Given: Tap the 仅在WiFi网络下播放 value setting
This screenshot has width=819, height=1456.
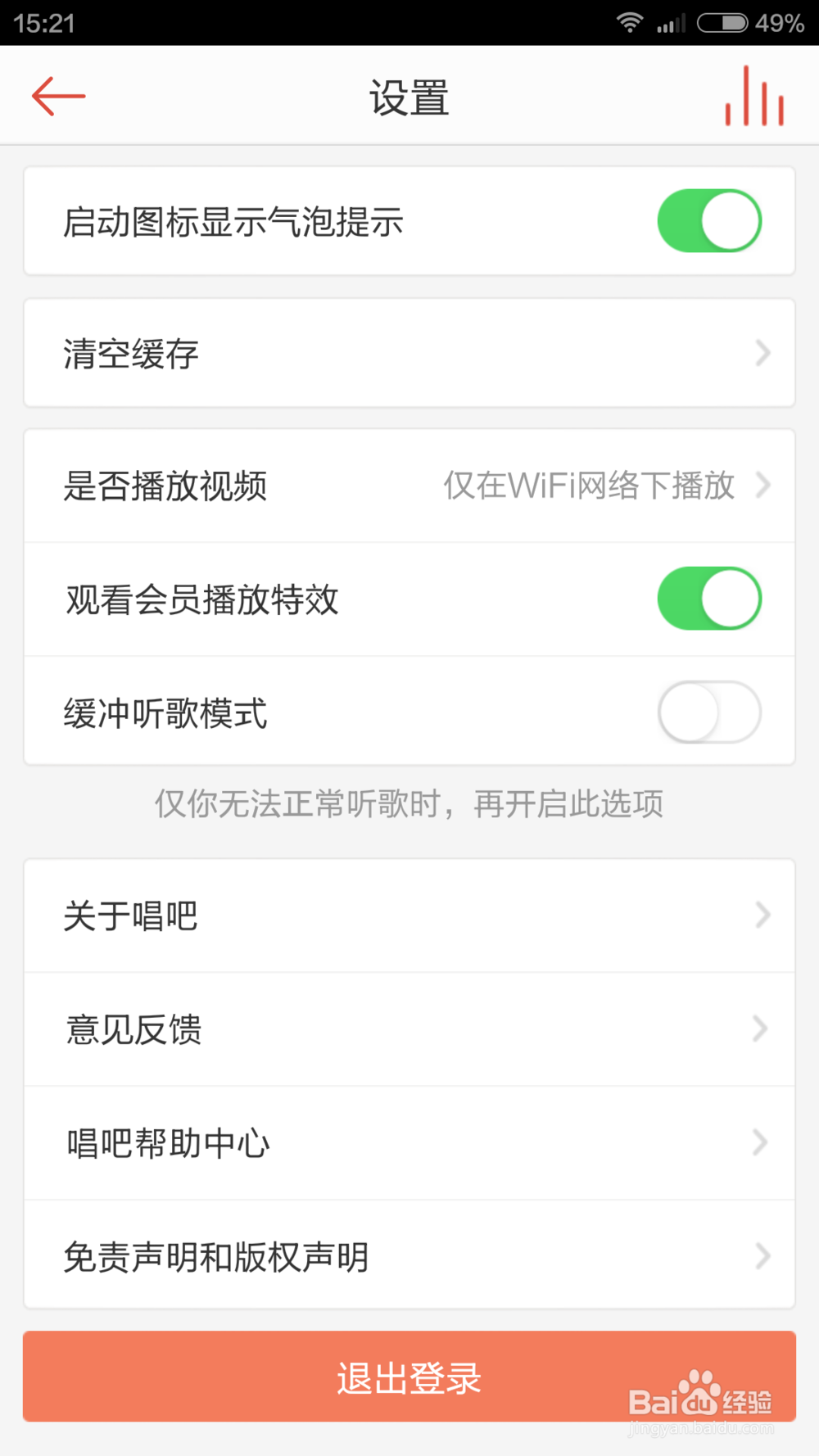Looking at the screenshot, I should click(588, 486).
